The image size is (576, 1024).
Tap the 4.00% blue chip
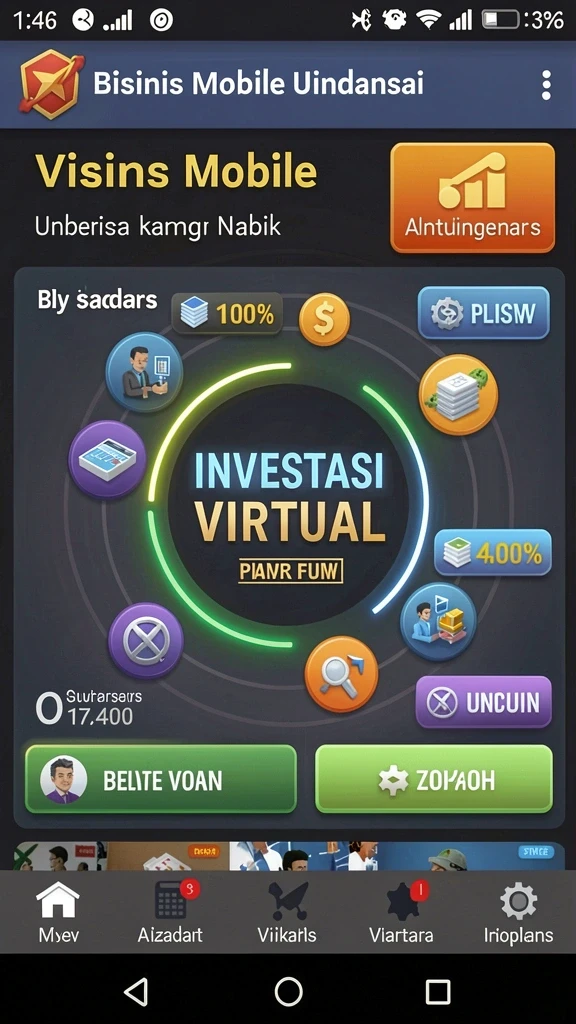coord(493,552)
